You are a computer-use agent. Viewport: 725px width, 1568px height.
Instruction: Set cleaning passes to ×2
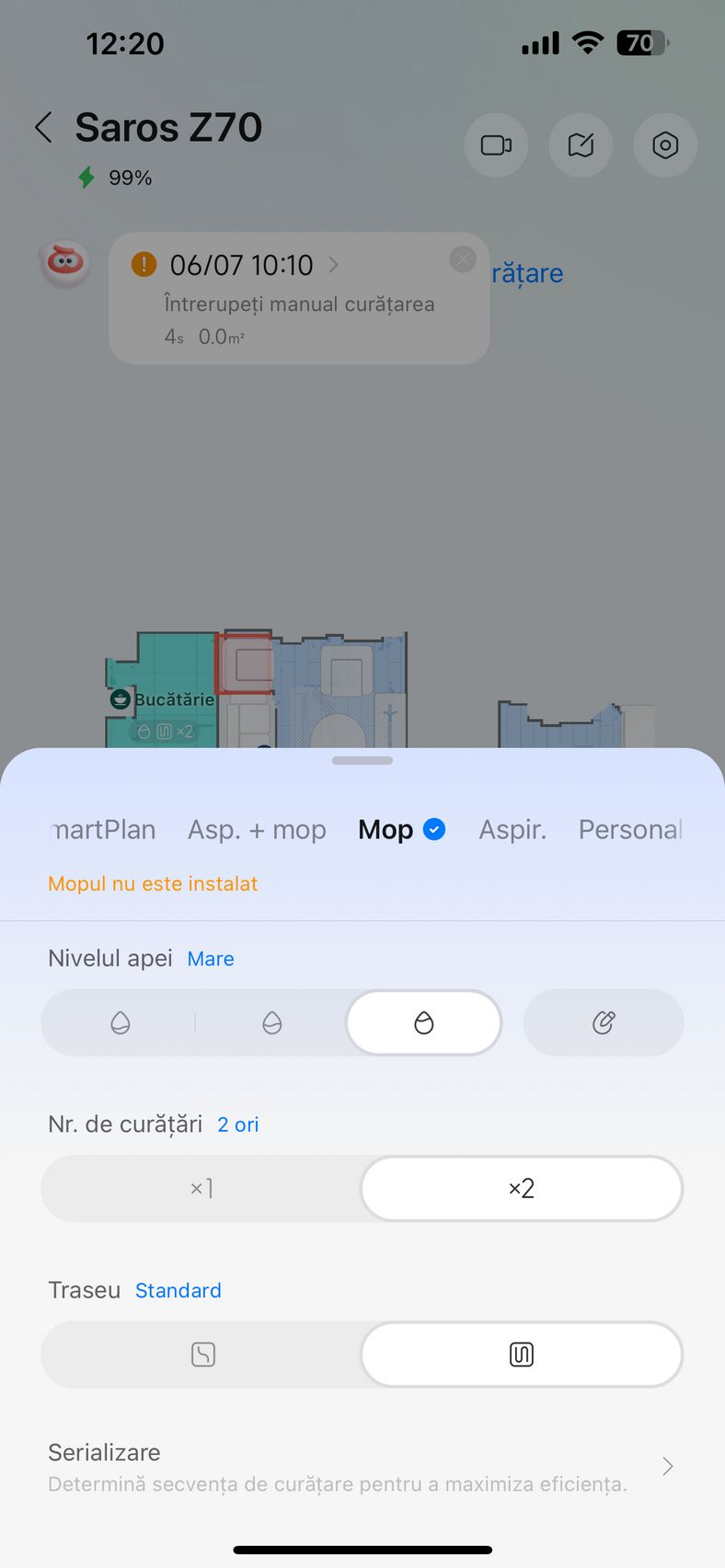(x=522, y=1188)
